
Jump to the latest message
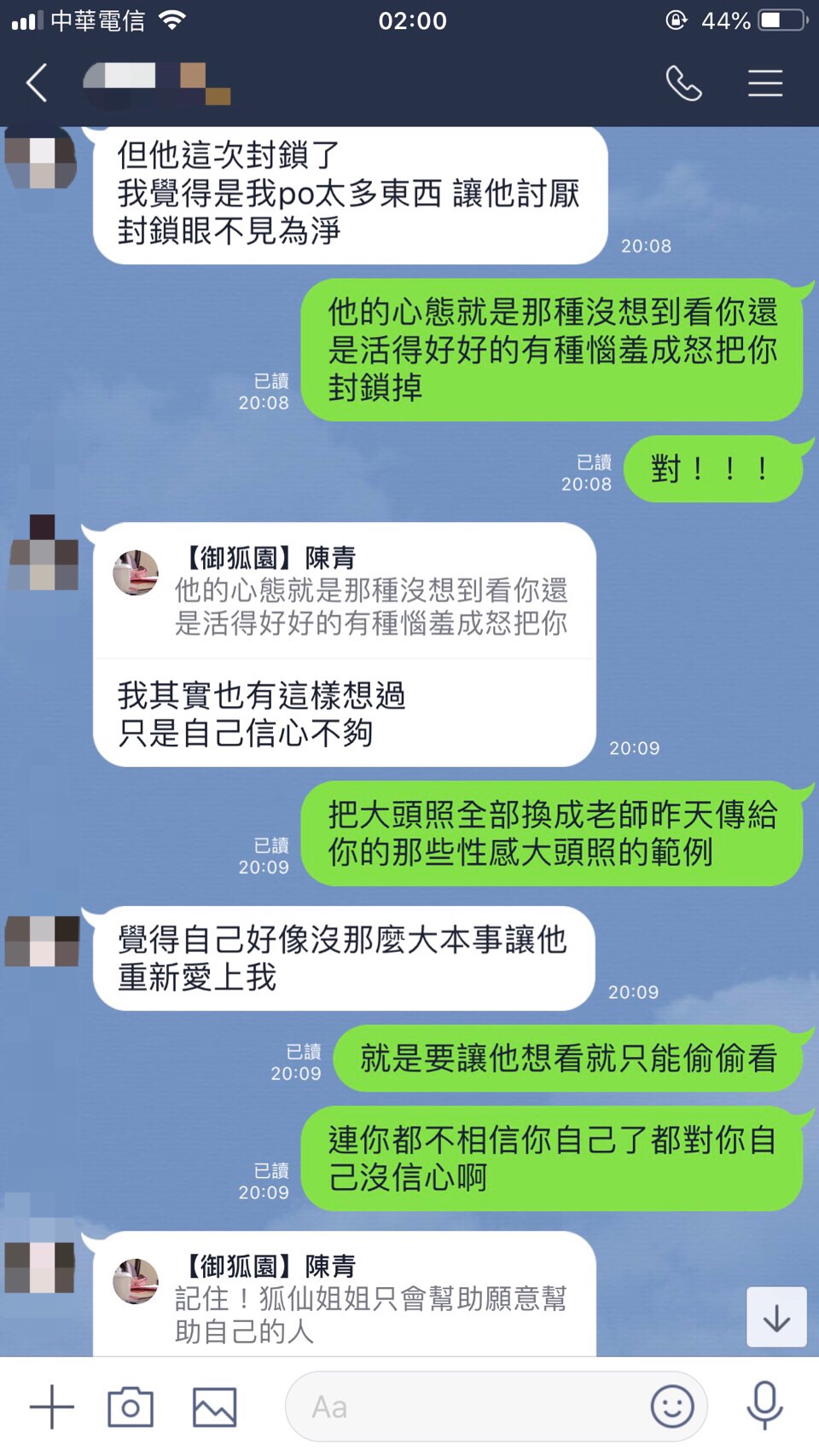coord(776,1318)
